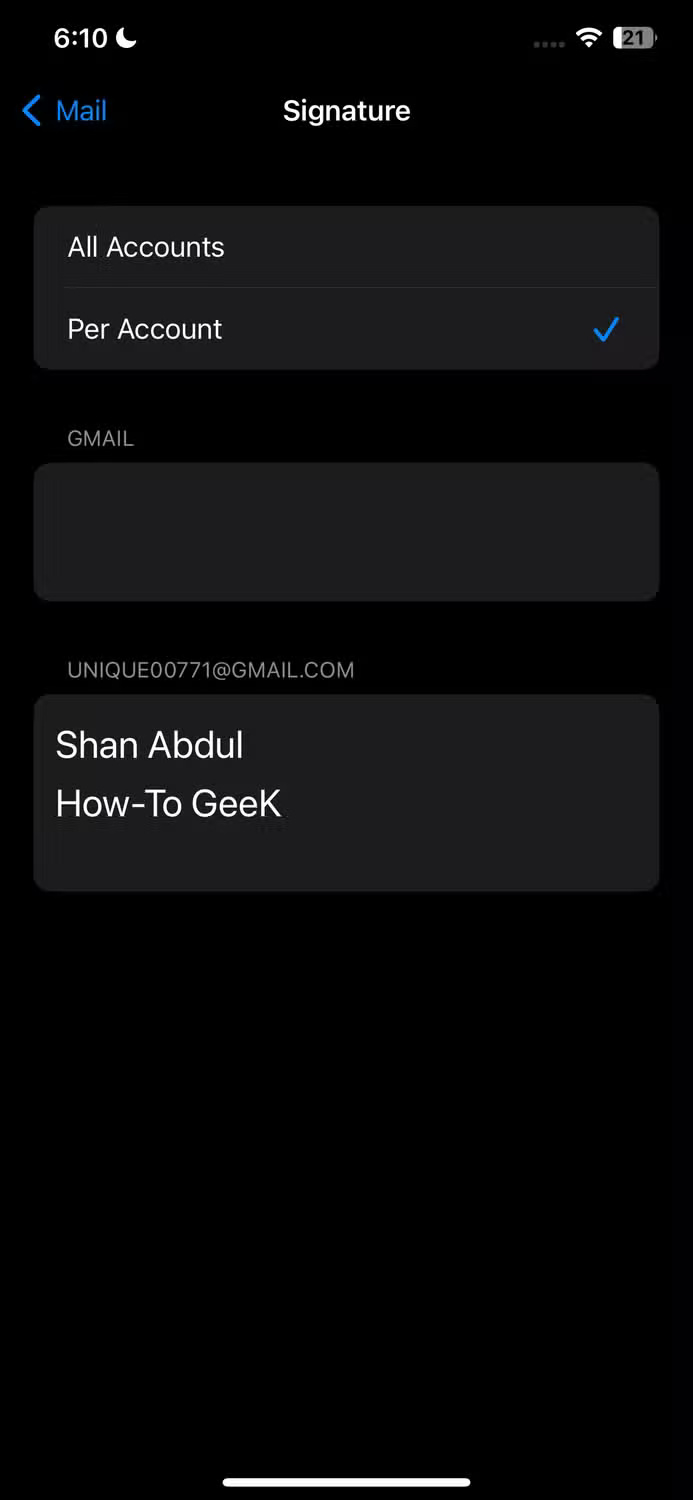
Task: Edit the unique00771@gmail.com signature text
Action: tap(346, 790)
